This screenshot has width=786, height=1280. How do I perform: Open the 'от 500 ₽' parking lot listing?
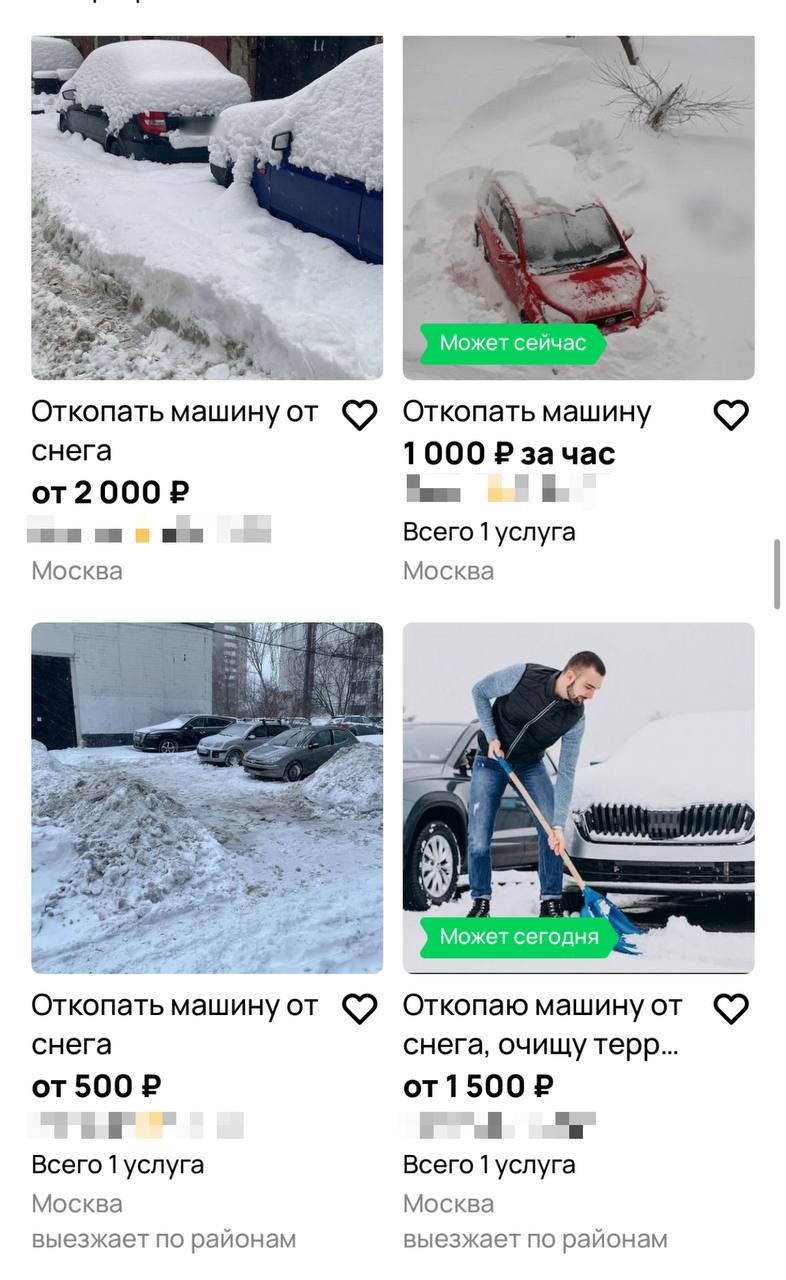(x=206, y=797)
